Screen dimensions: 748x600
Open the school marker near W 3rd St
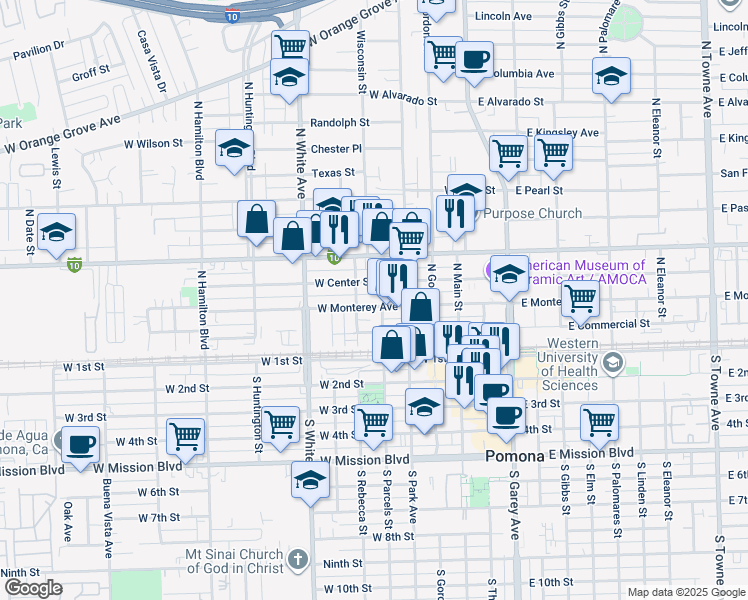coord(424,407)
